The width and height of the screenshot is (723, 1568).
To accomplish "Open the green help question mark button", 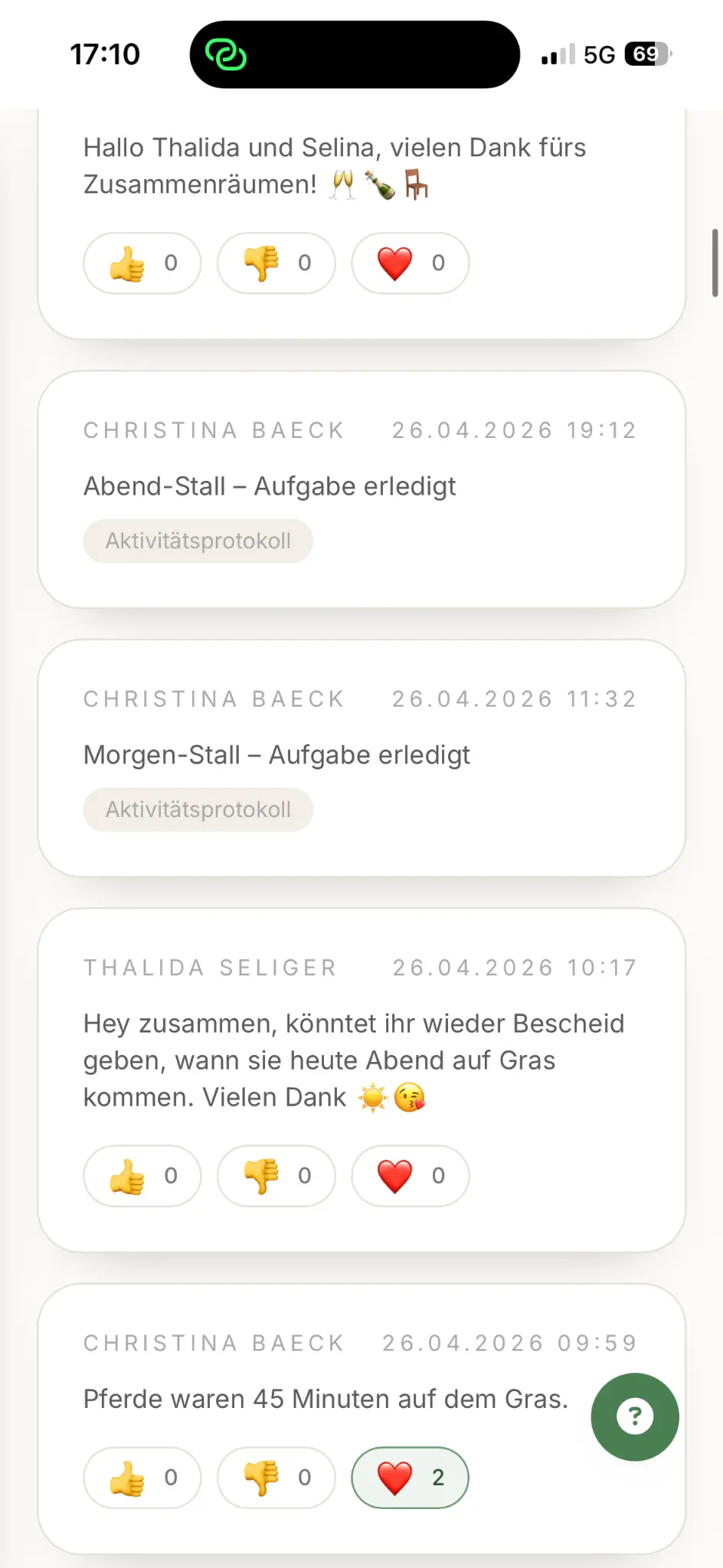I will tap(634, 1417).
